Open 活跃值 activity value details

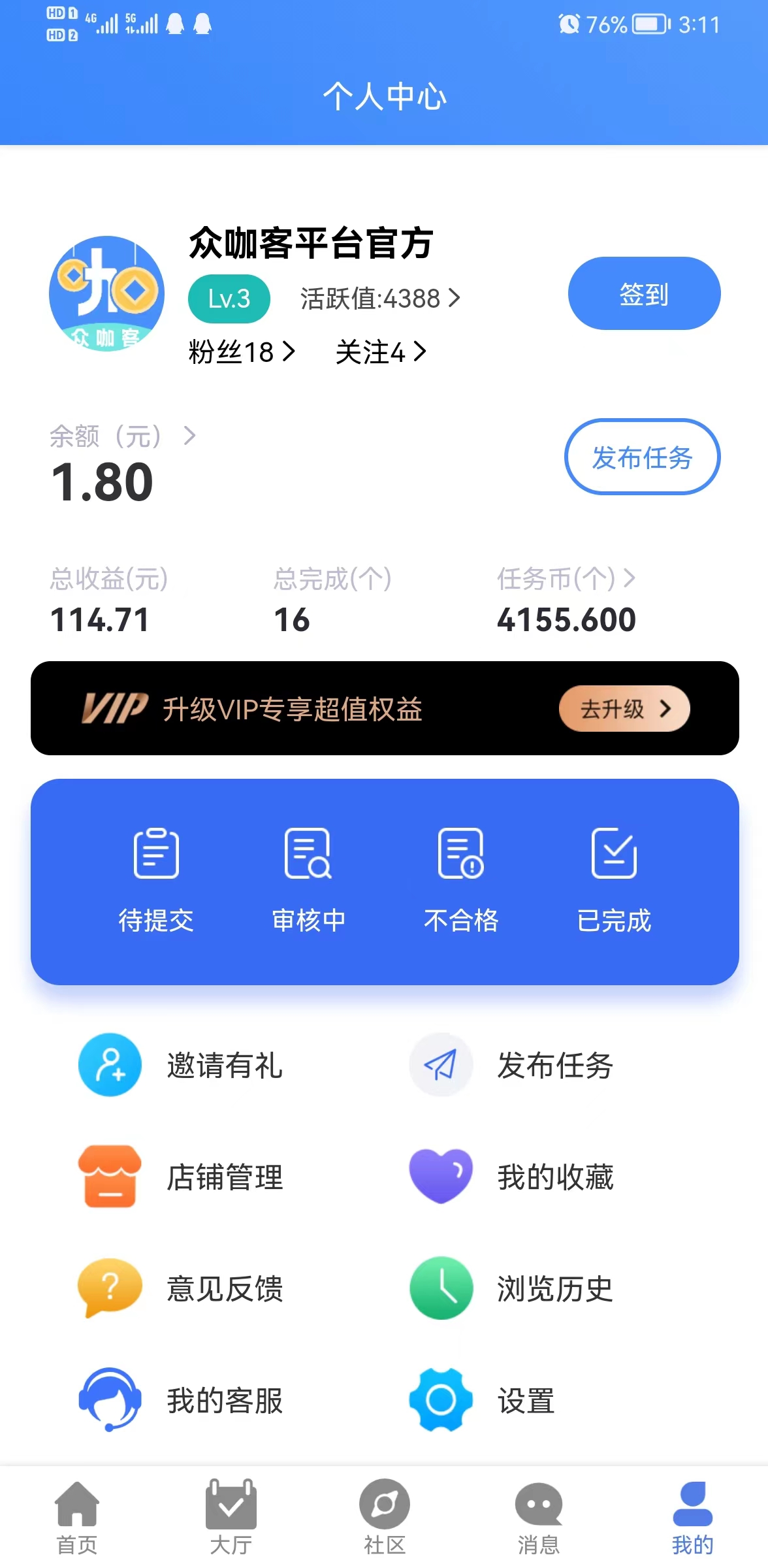pos(380,299)
